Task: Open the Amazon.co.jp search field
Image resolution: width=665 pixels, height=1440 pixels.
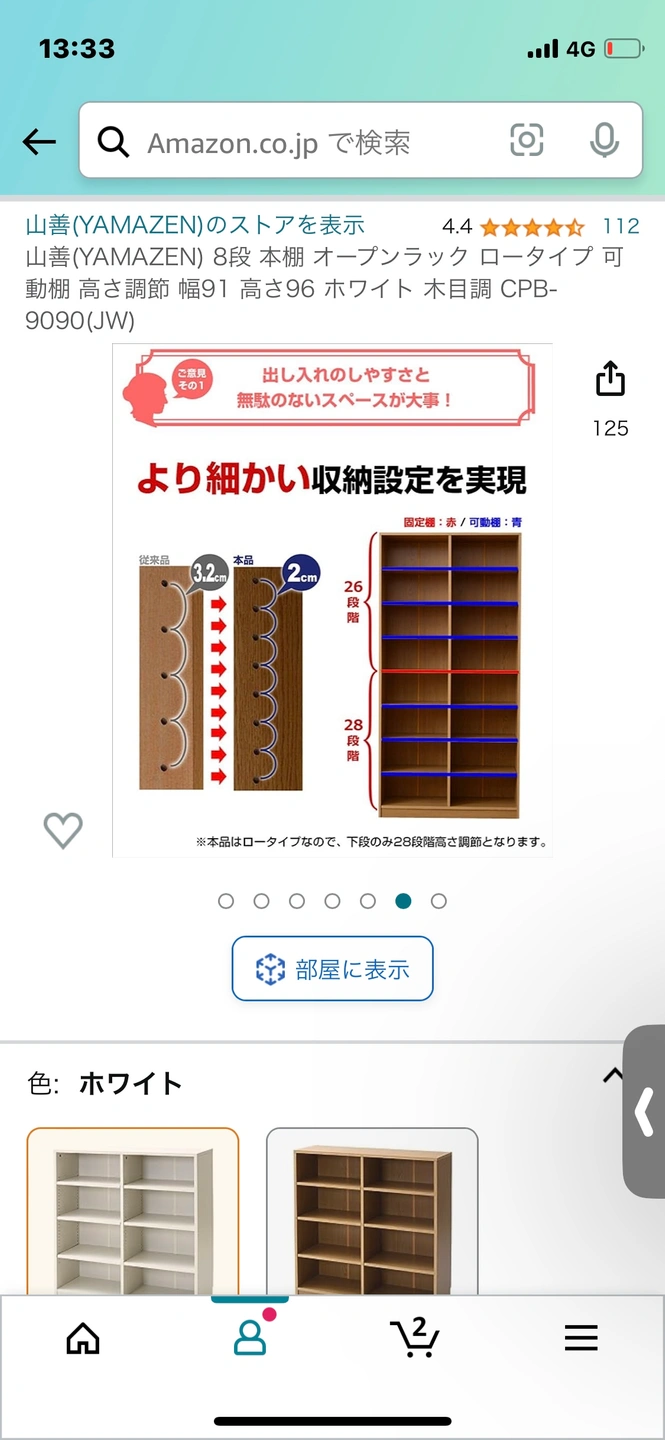Action: [x=300, y=142]
